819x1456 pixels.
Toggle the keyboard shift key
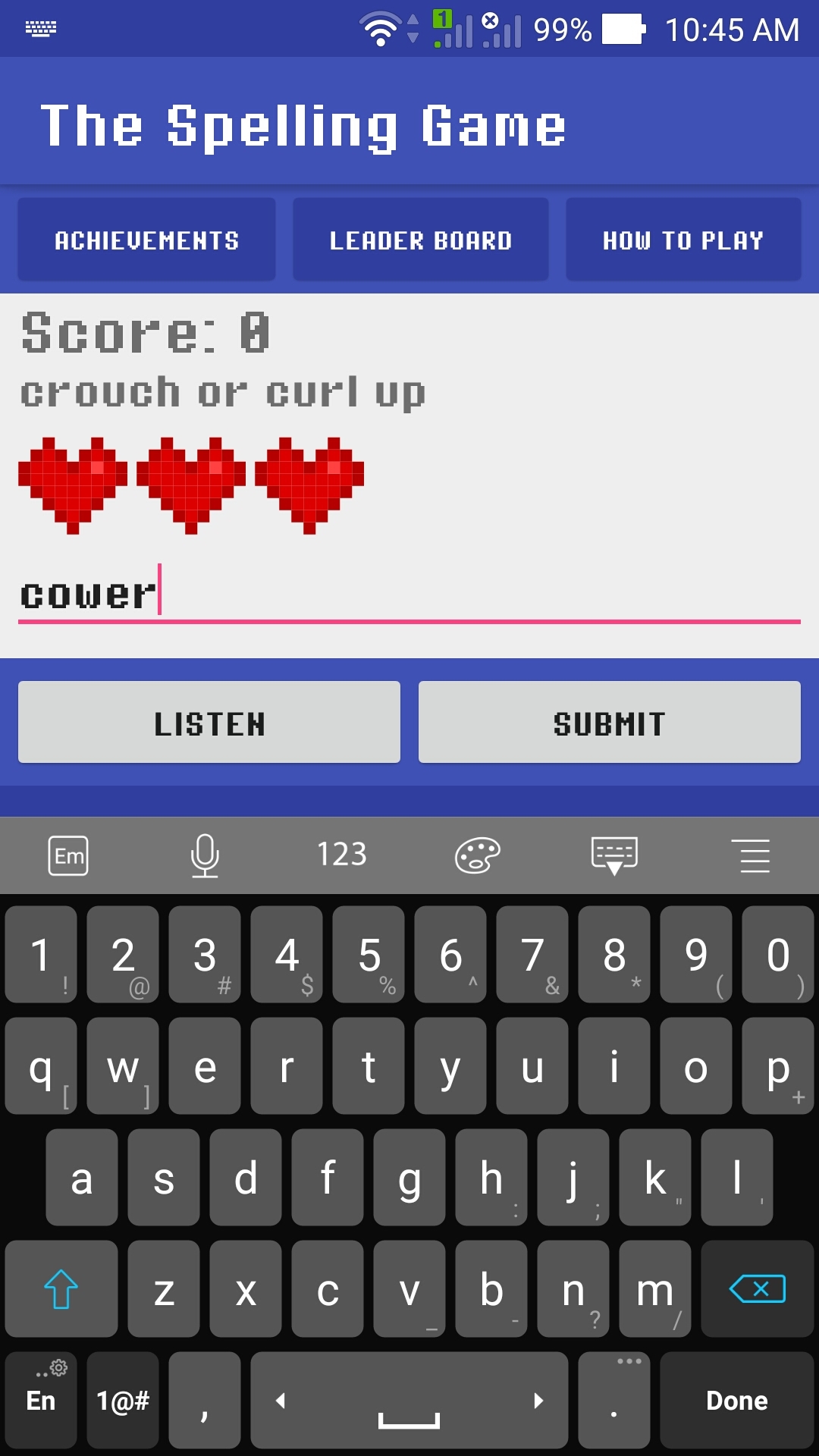click(x=61, y=1289)
